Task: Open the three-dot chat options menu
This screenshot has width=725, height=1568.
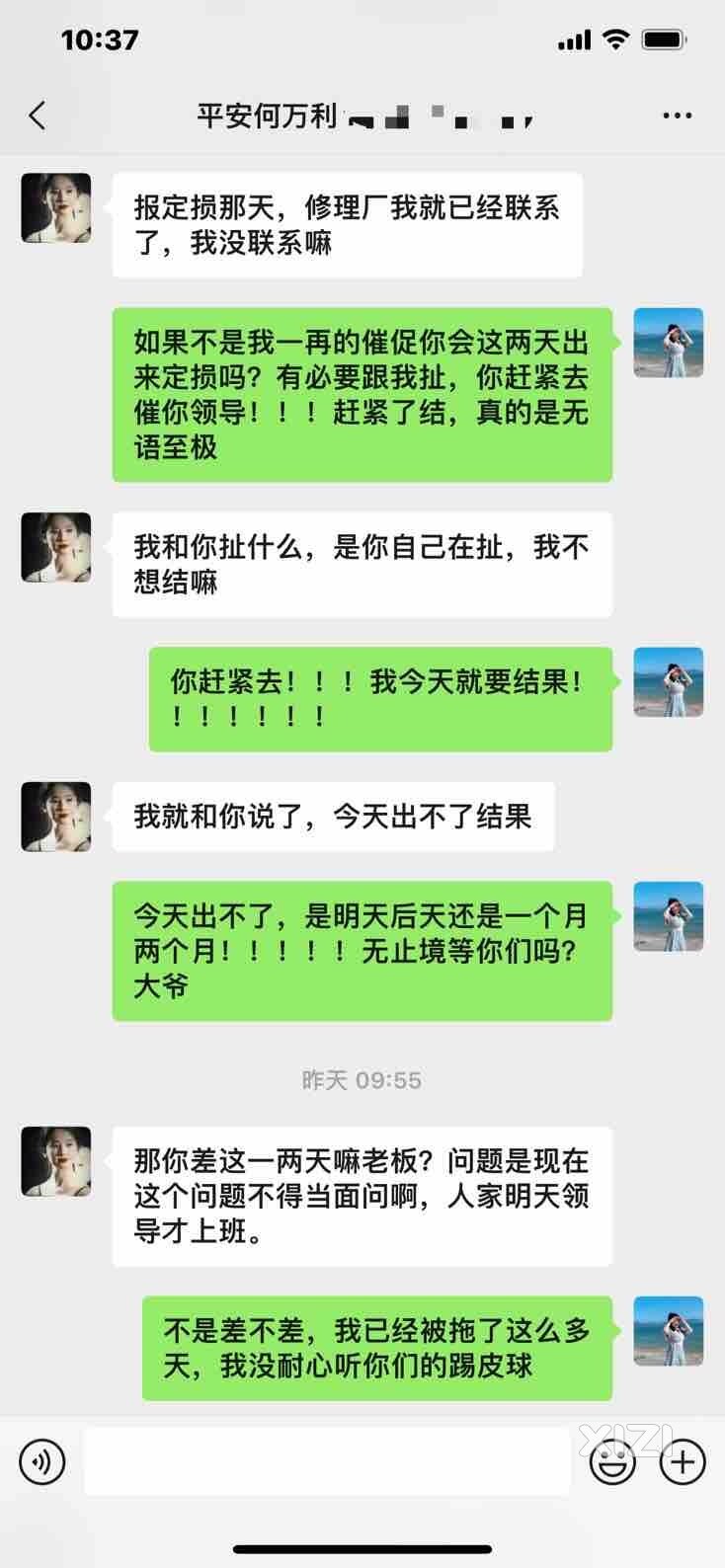Action: [x=677, y=117]
